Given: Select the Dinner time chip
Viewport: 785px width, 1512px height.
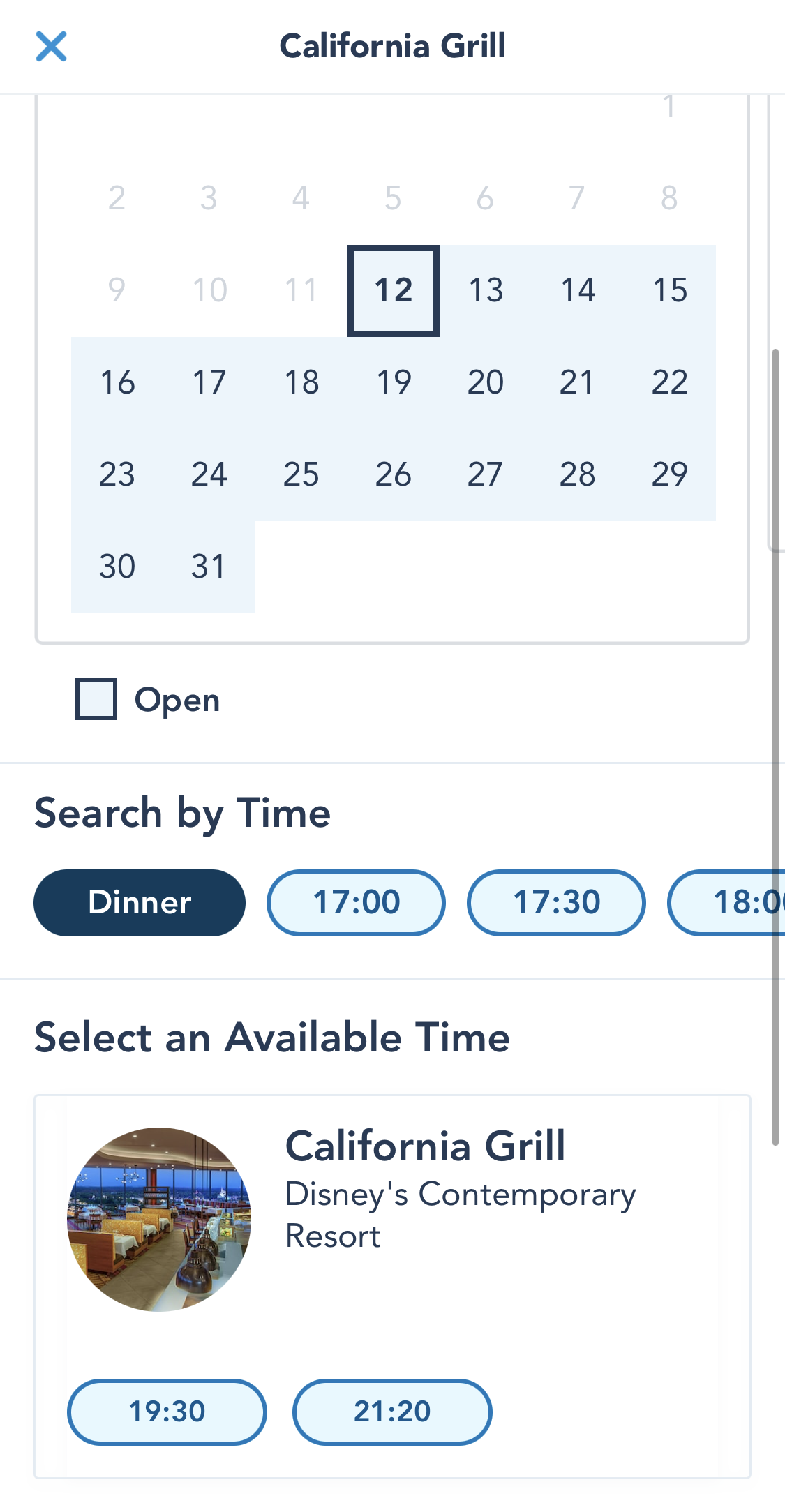Looking at the screenshot, I should pos(140,902).
